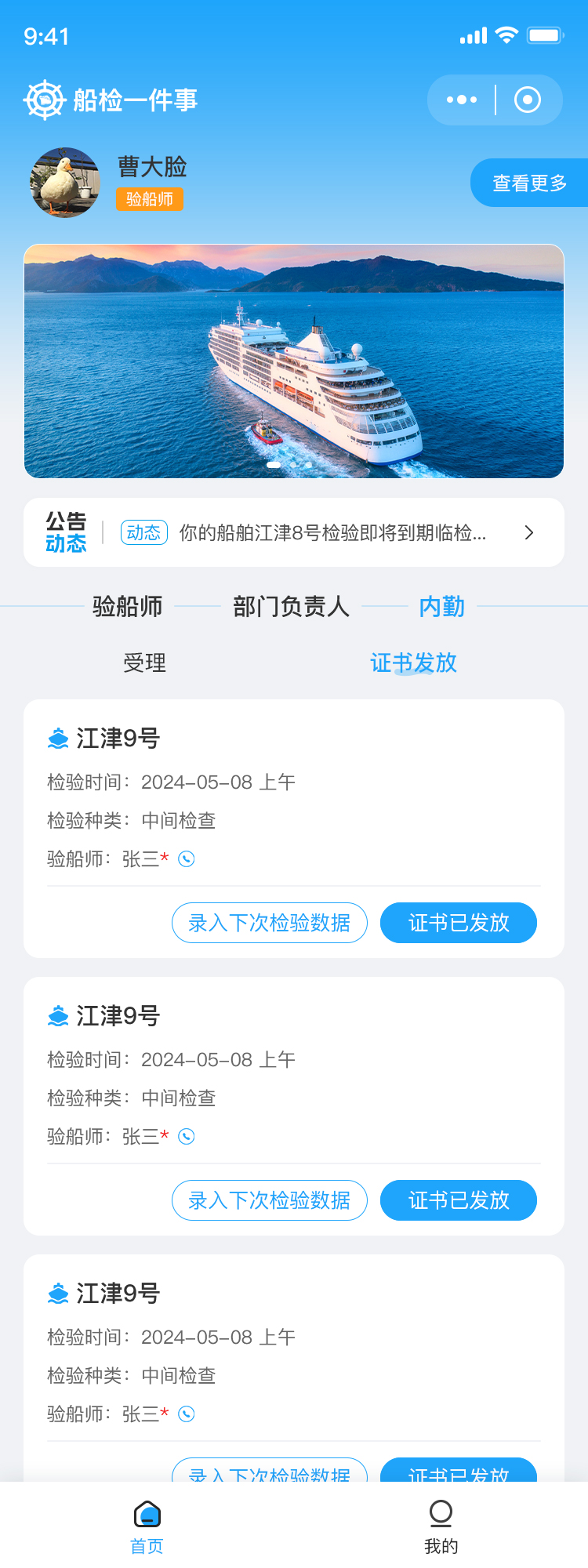This screenshot has height=1568, width=588.
Task: Switch to the 部门负责人 role tab
Action: coord(291,606)
